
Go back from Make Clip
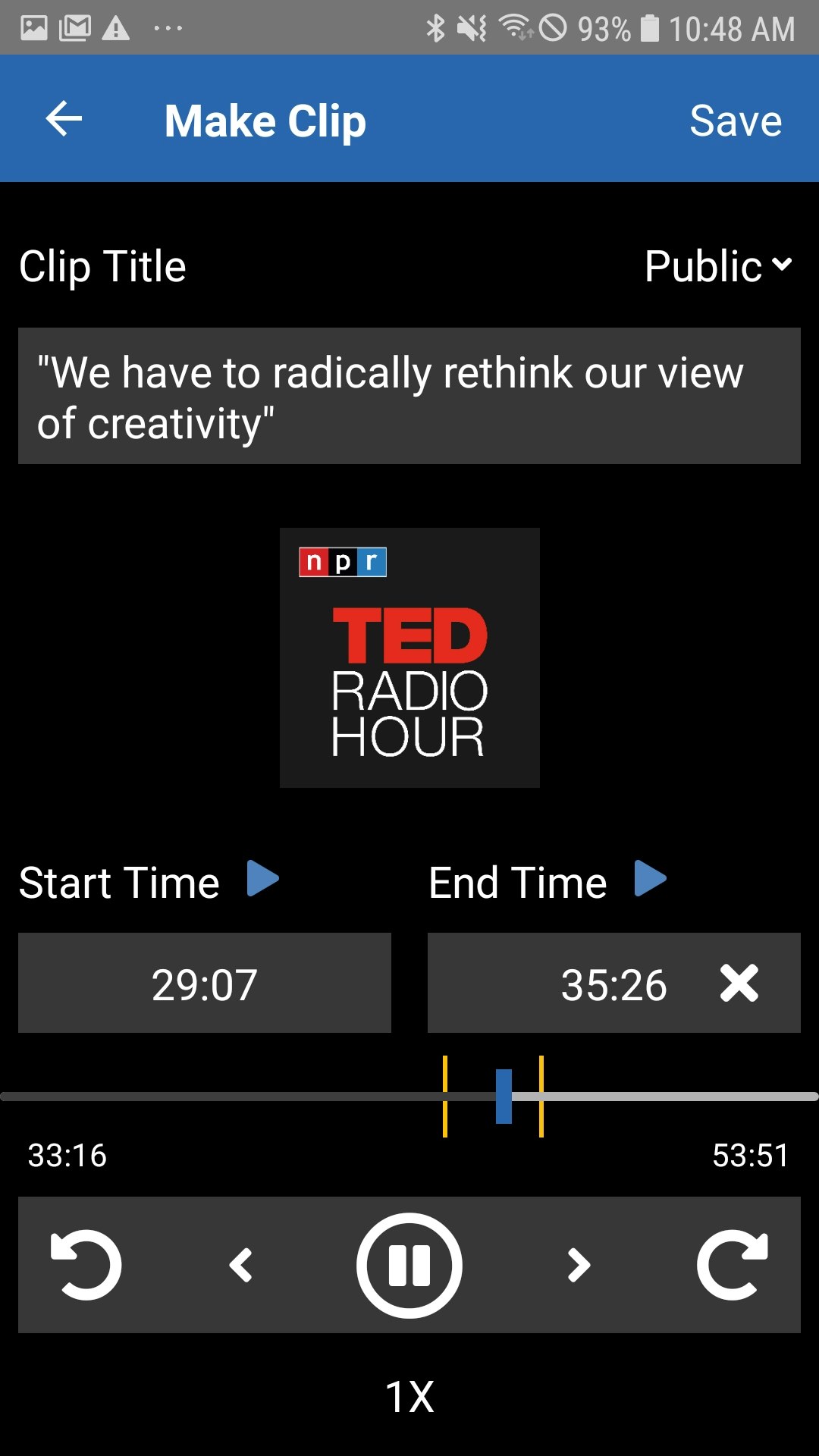click(64, 119)
